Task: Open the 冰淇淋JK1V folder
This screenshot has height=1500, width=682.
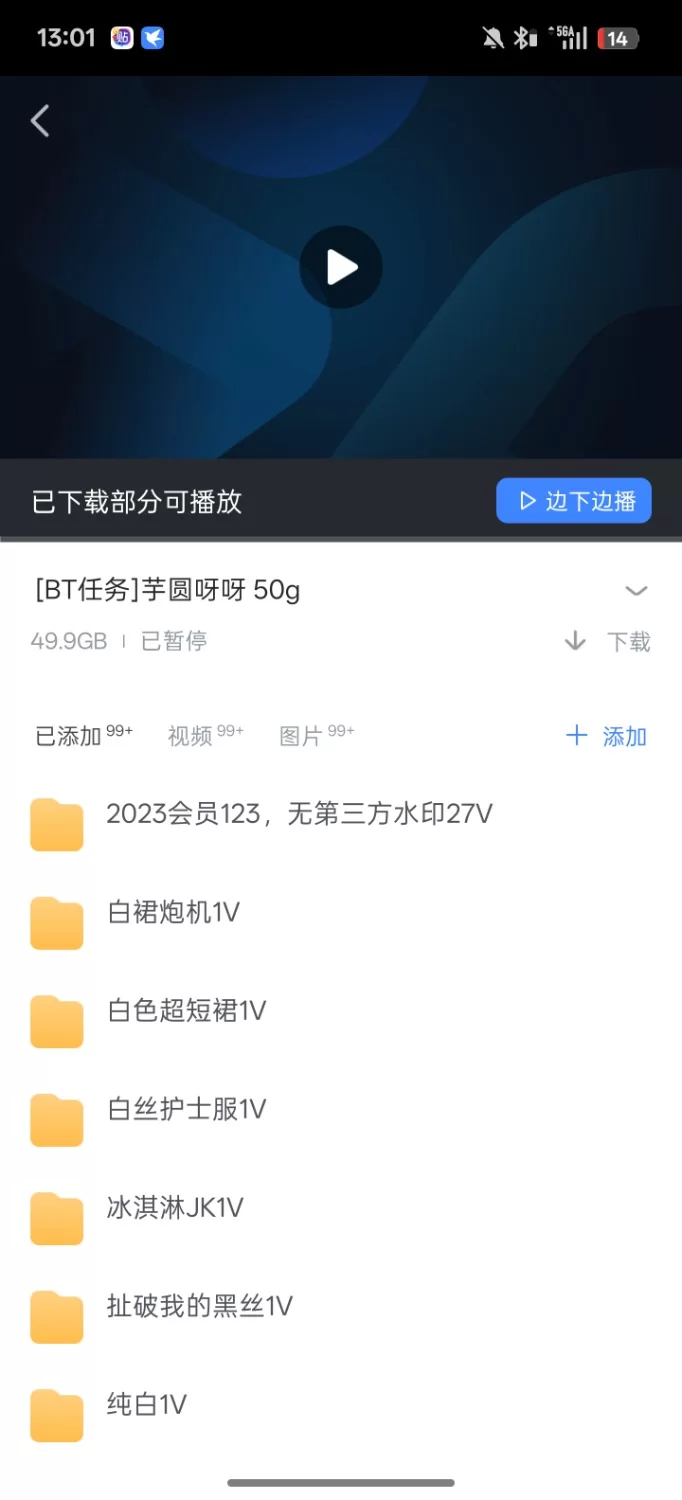Action: click(175, 1208)
